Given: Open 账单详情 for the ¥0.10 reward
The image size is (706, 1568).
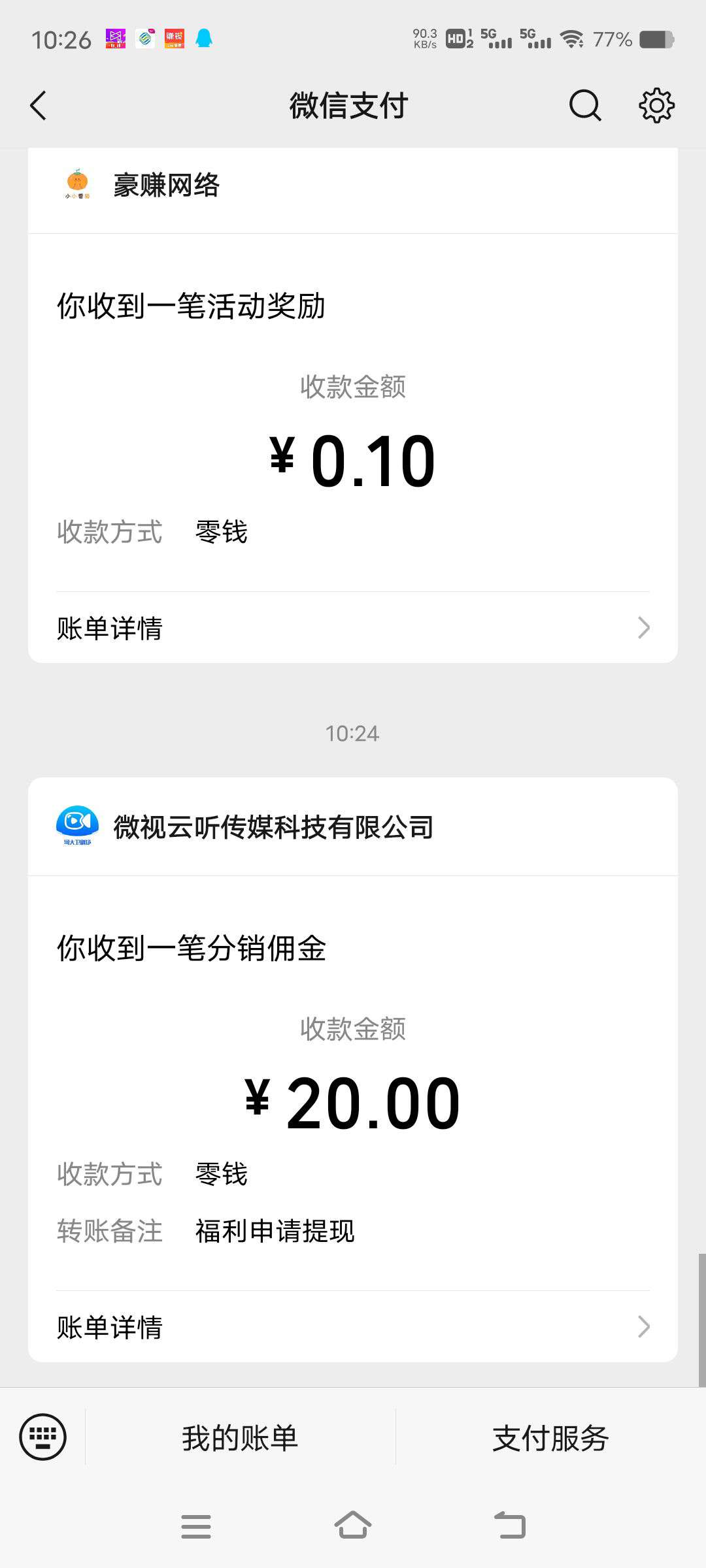Looking at the screenshot, I should click(353, 628).
